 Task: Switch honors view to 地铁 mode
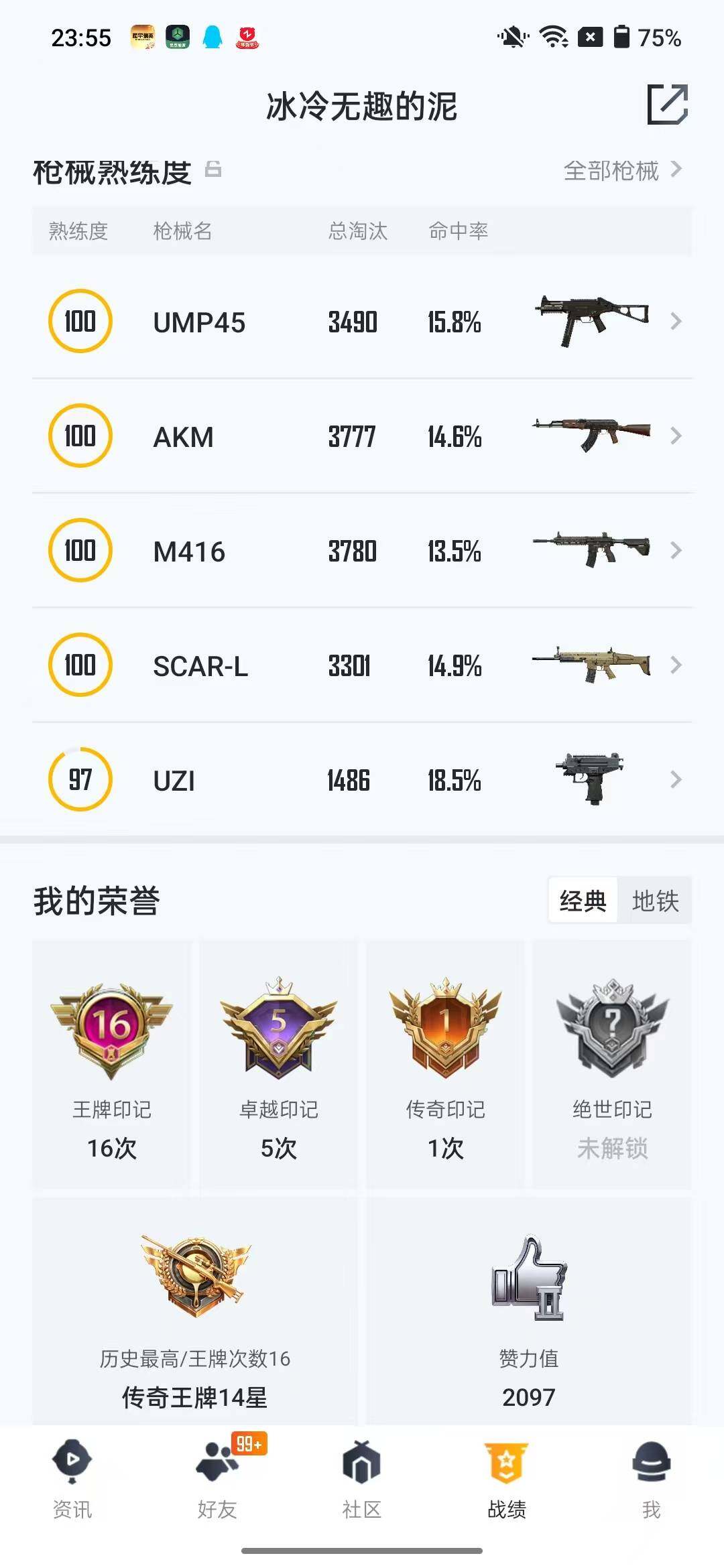pyautogui.click(x=656, y=901)
